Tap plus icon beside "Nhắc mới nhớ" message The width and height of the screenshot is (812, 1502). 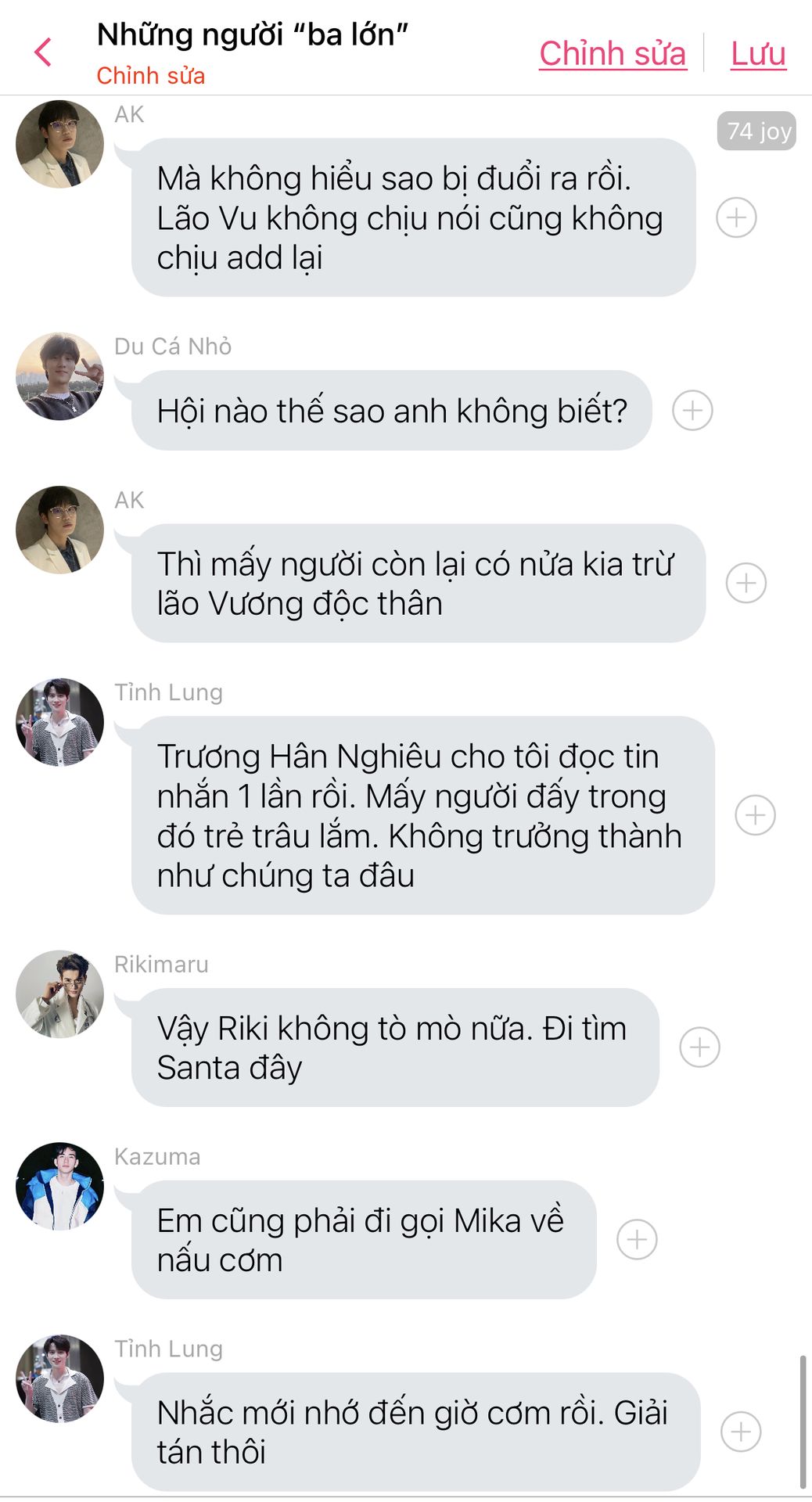coord(740,1432)
